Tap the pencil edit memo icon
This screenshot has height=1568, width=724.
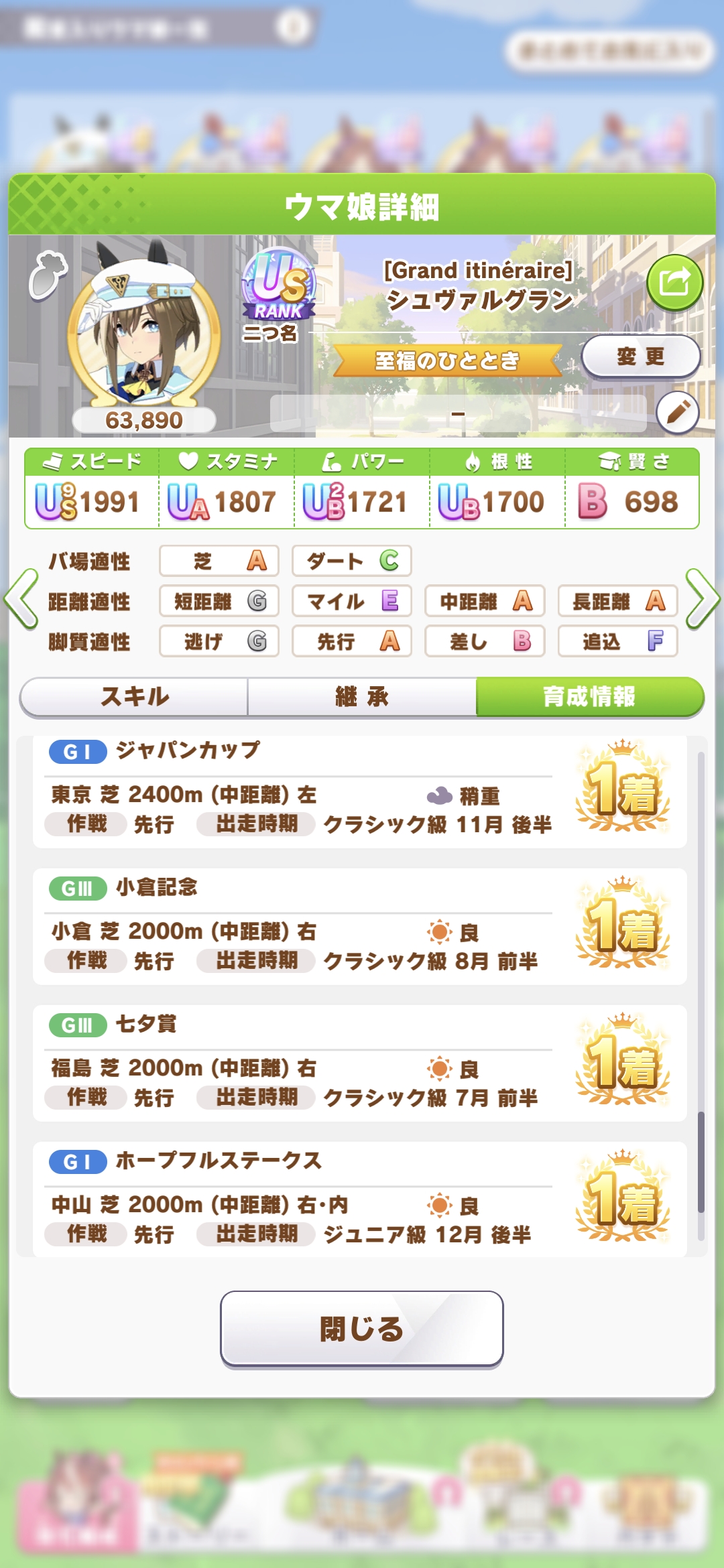tap(678, 413)
